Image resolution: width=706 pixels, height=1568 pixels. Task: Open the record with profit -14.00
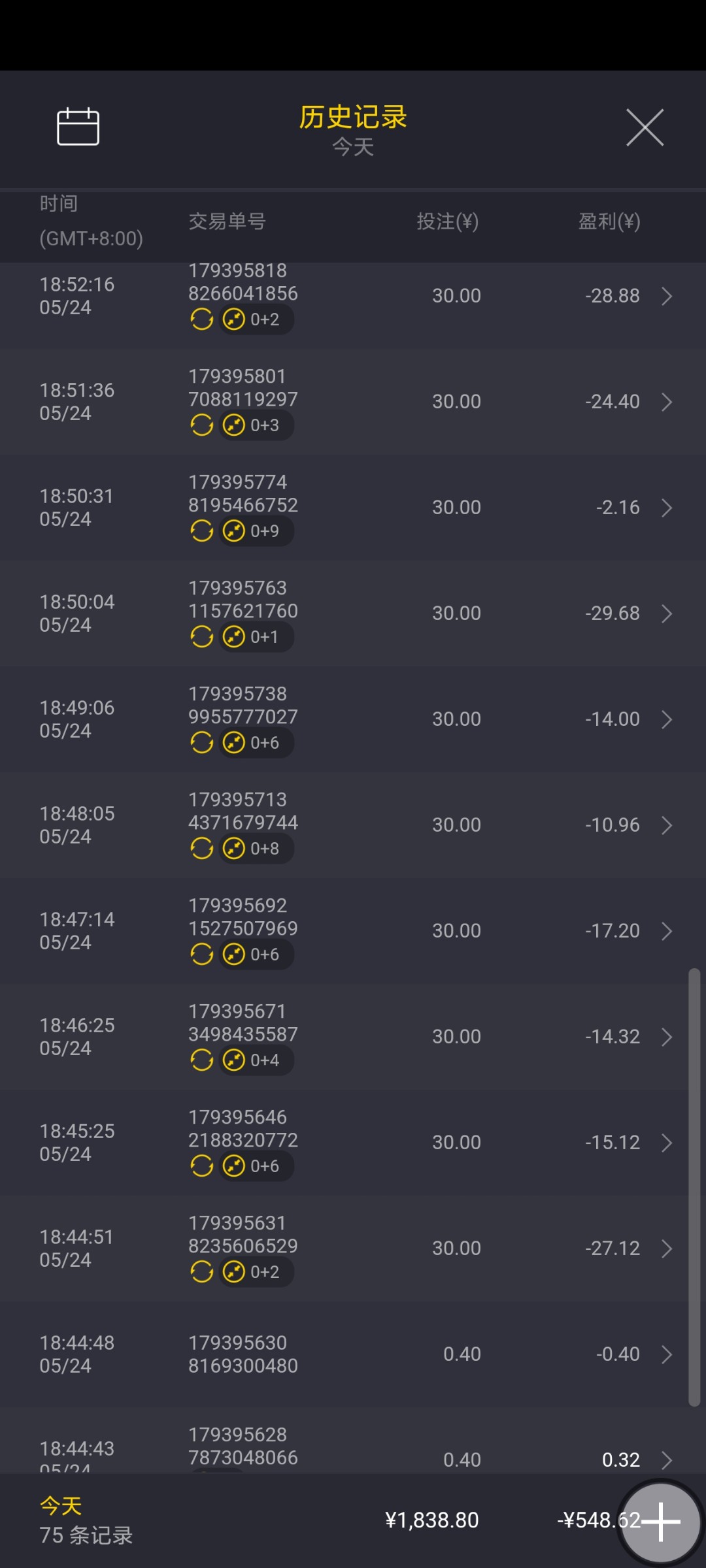coord(353,719)
